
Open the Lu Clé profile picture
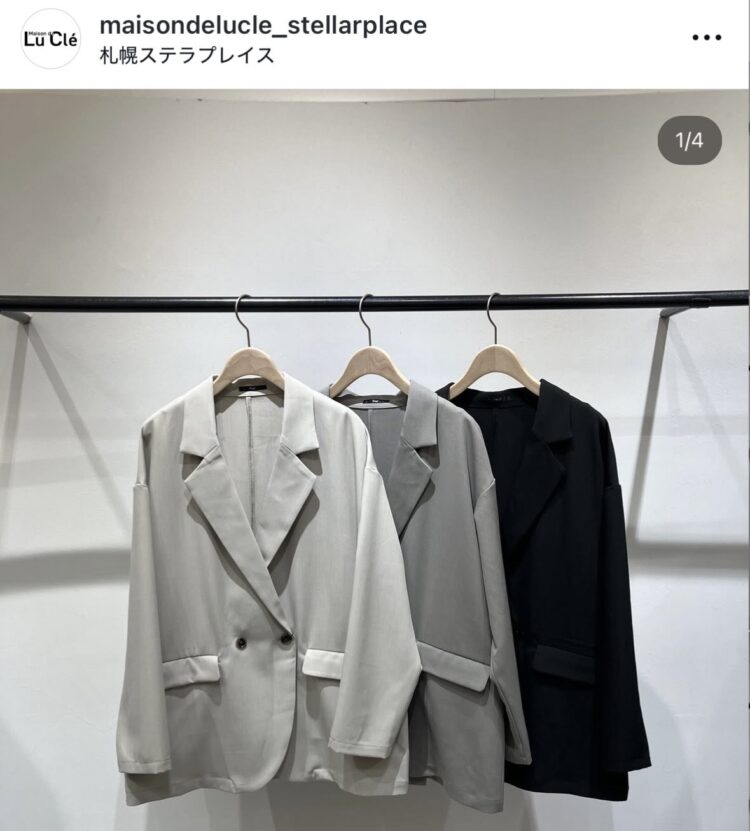click(50, 39)
